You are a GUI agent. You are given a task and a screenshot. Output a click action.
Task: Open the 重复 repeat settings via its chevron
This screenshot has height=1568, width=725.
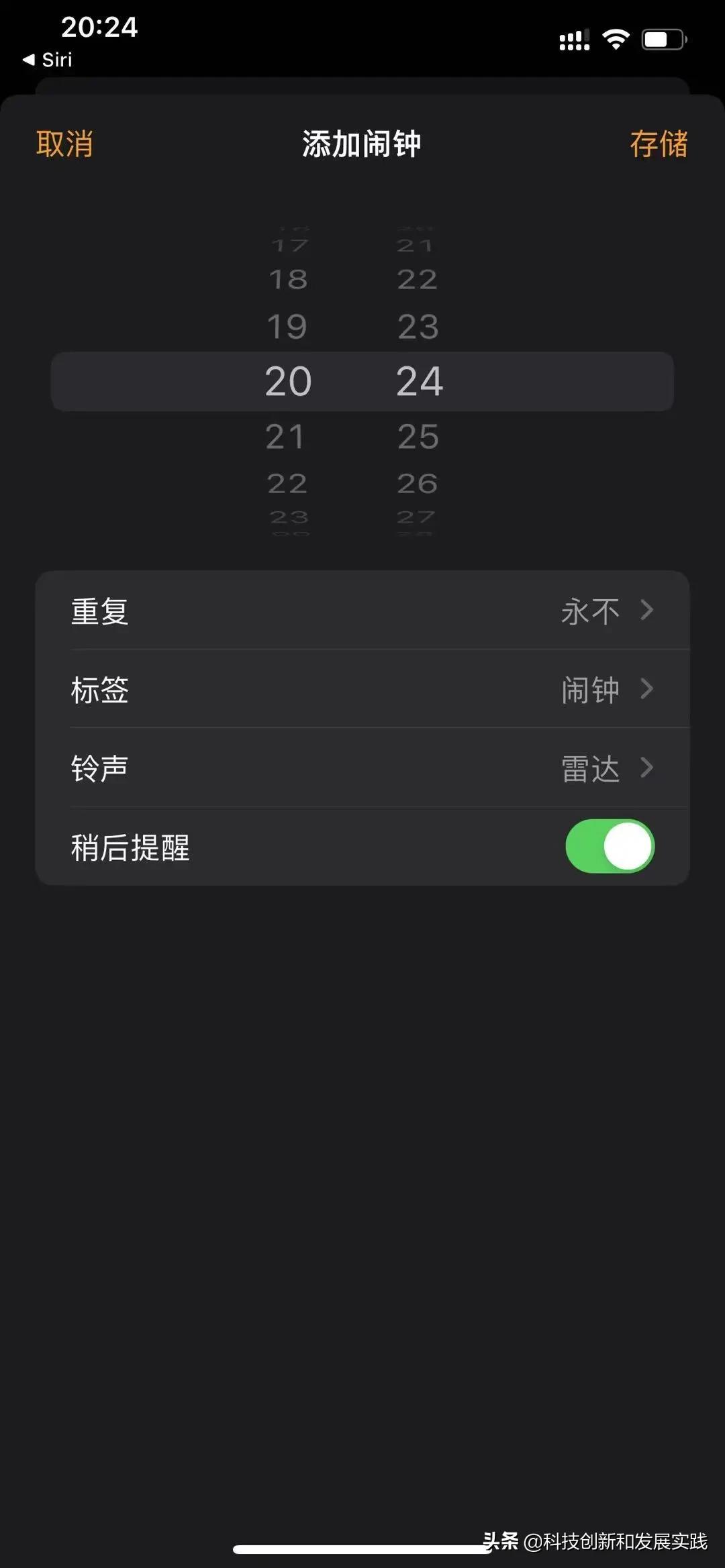(x=646, y=611)
